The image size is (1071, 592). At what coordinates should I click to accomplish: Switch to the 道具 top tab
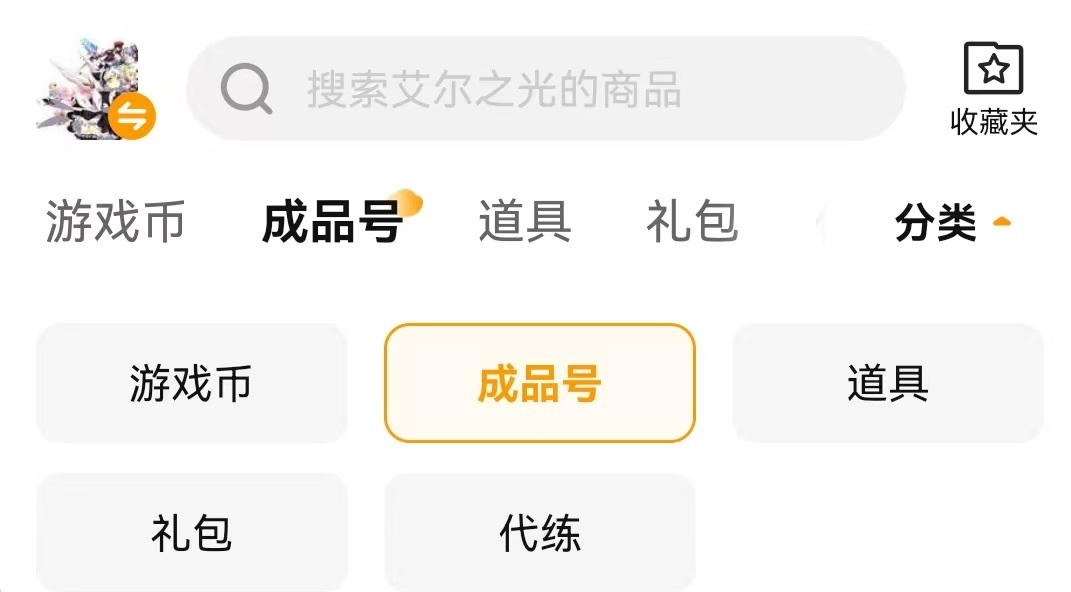(x=524, y=222)
